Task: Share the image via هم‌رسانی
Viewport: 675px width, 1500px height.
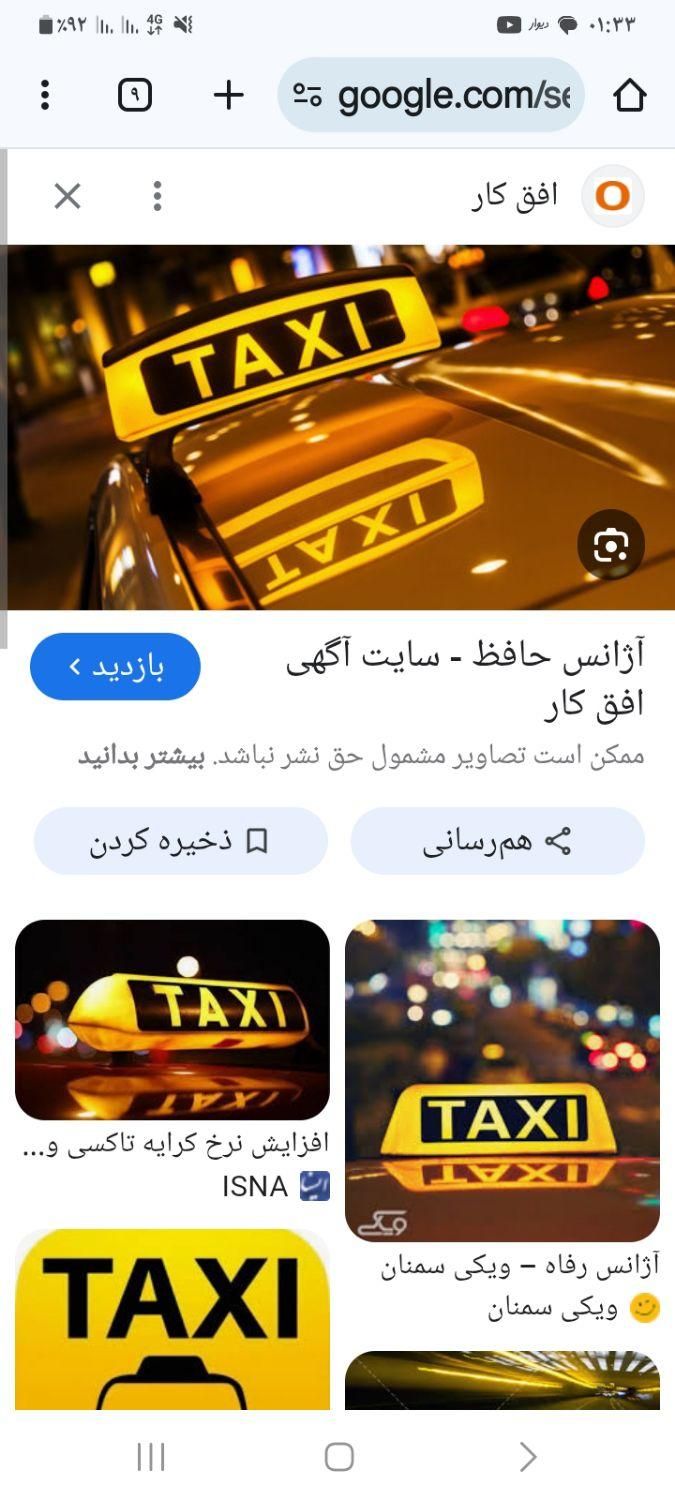Action: tap(497, 841)
